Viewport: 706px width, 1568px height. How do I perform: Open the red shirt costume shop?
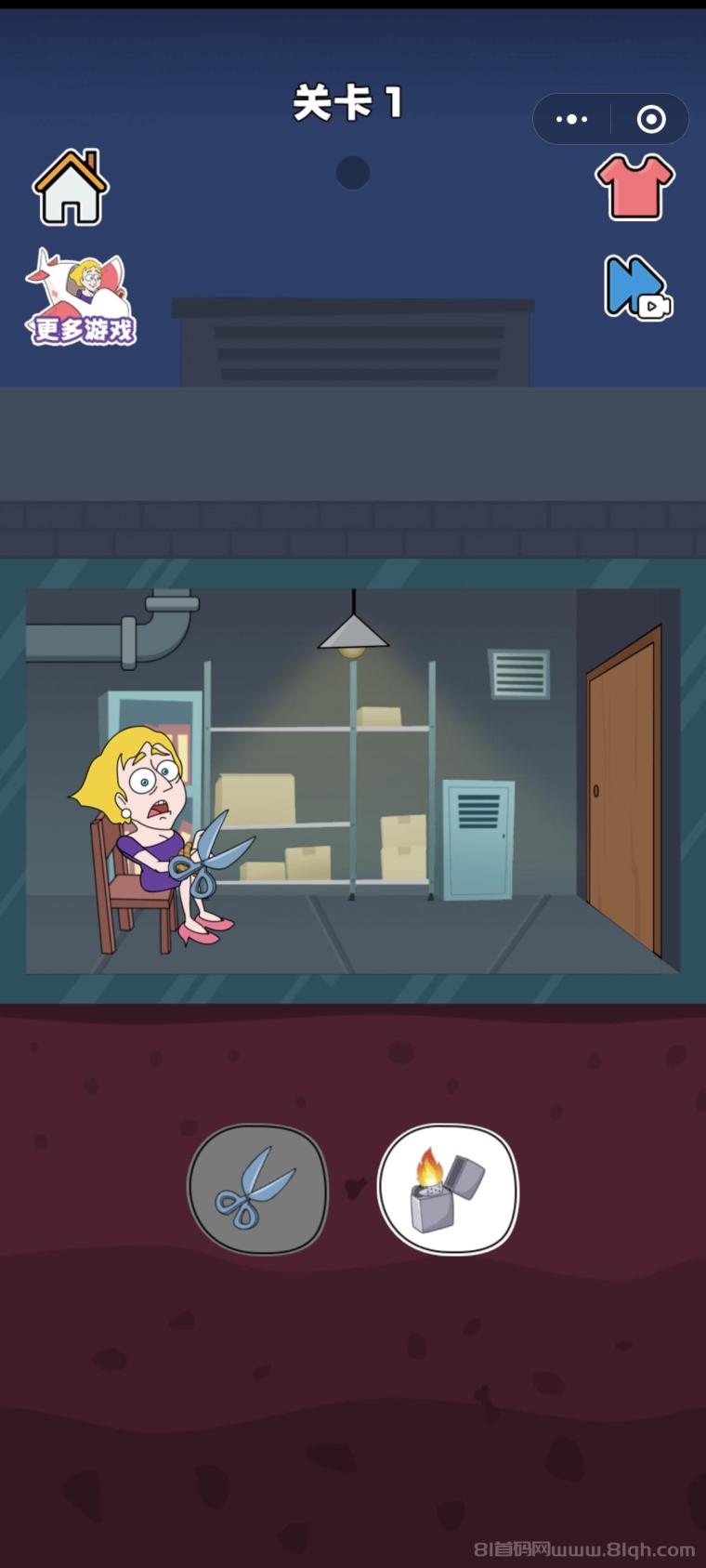(634, 187)
